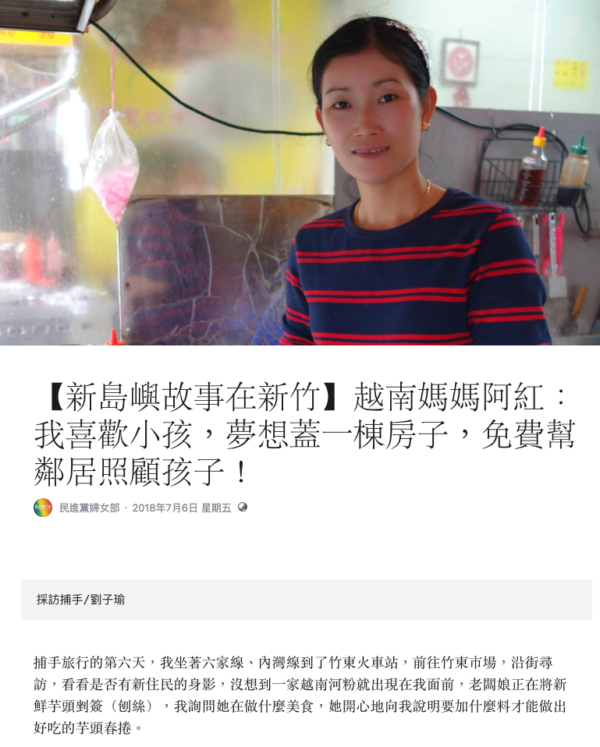Viewport: 600px width, 747px height.
Task: Open the note's cover photo
Action: [300, 172]
